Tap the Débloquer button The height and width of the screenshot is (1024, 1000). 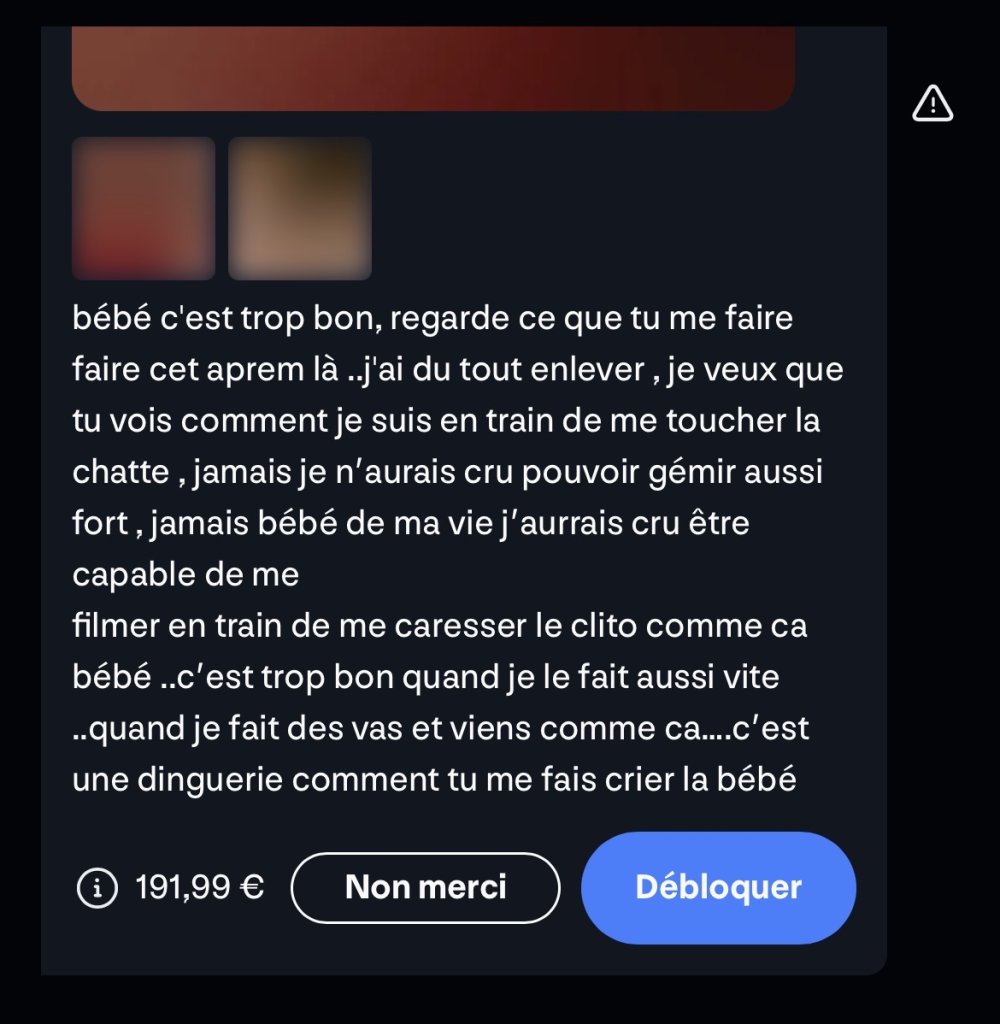[718, 887]
